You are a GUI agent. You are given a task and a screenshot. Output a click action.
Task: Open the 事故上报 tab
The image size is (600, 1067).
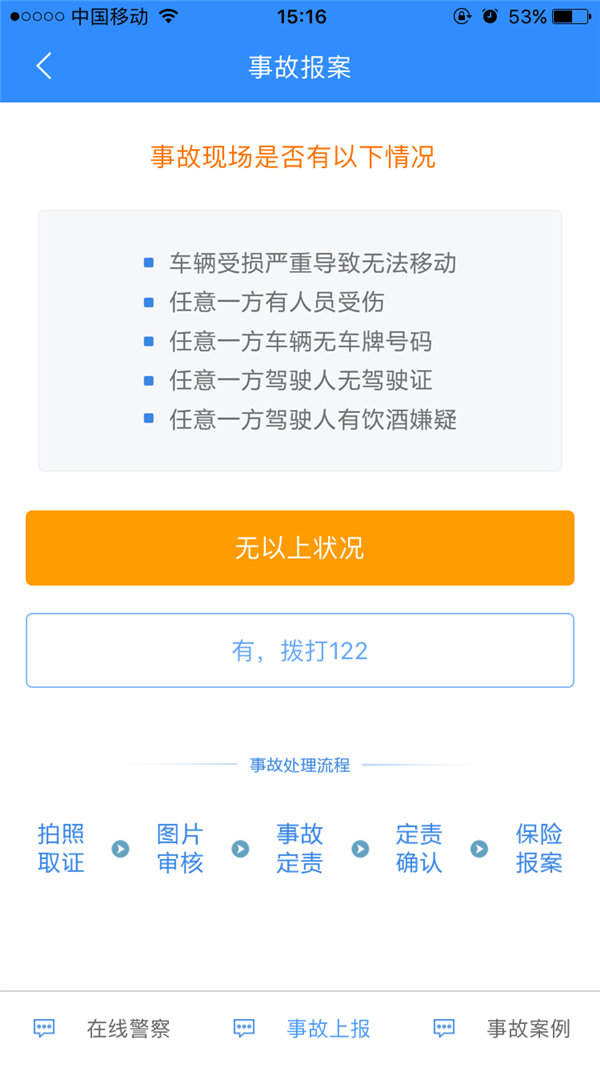pos(302,1028)
